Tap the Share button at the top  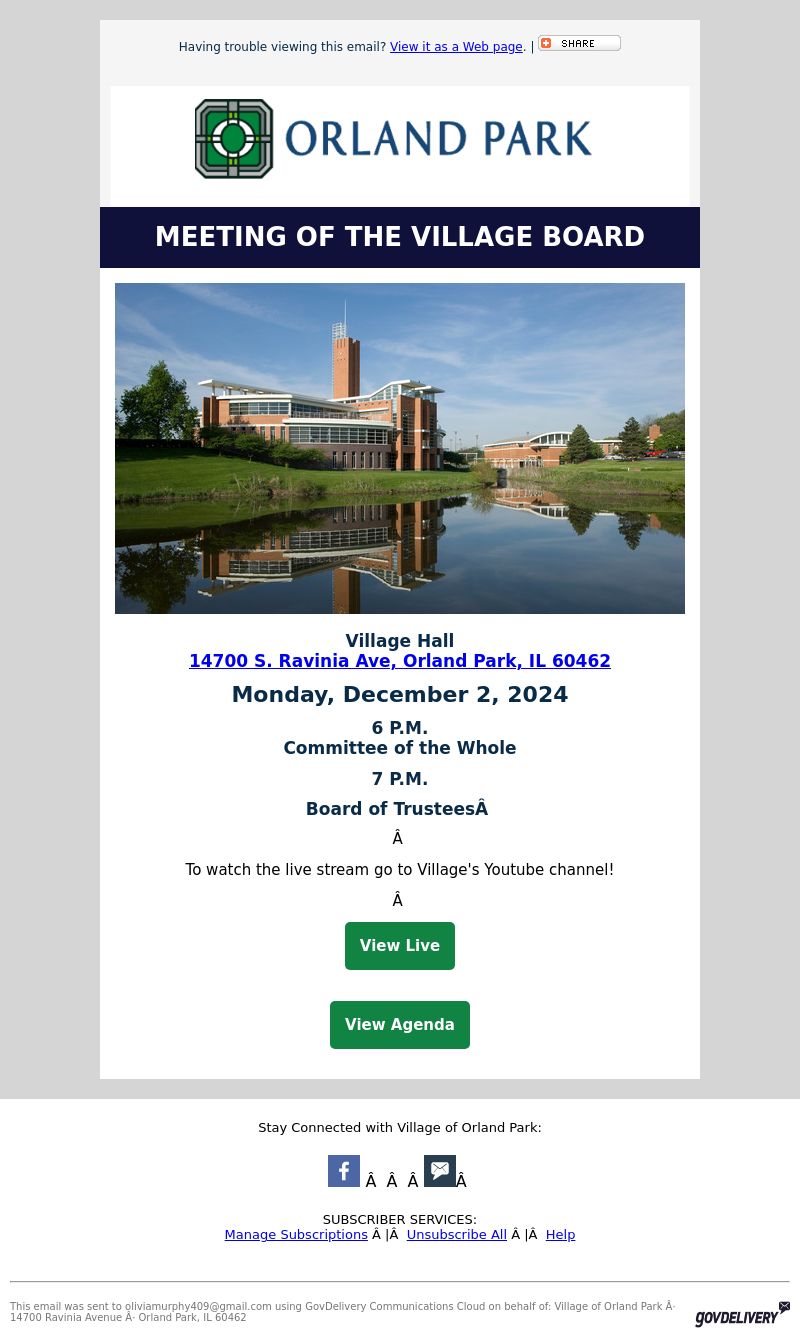pos(579,43)
